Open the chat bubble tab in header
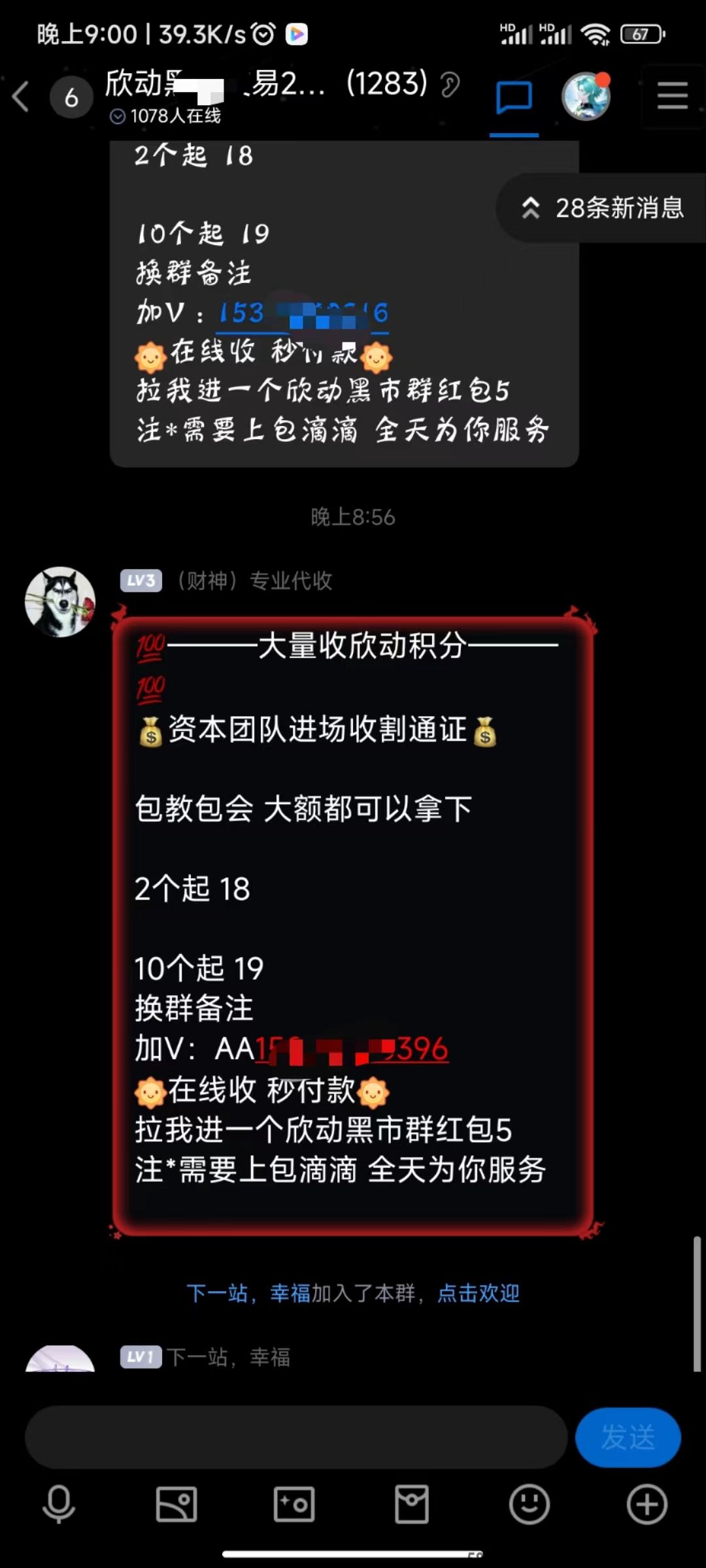 [x=514, y=98]
